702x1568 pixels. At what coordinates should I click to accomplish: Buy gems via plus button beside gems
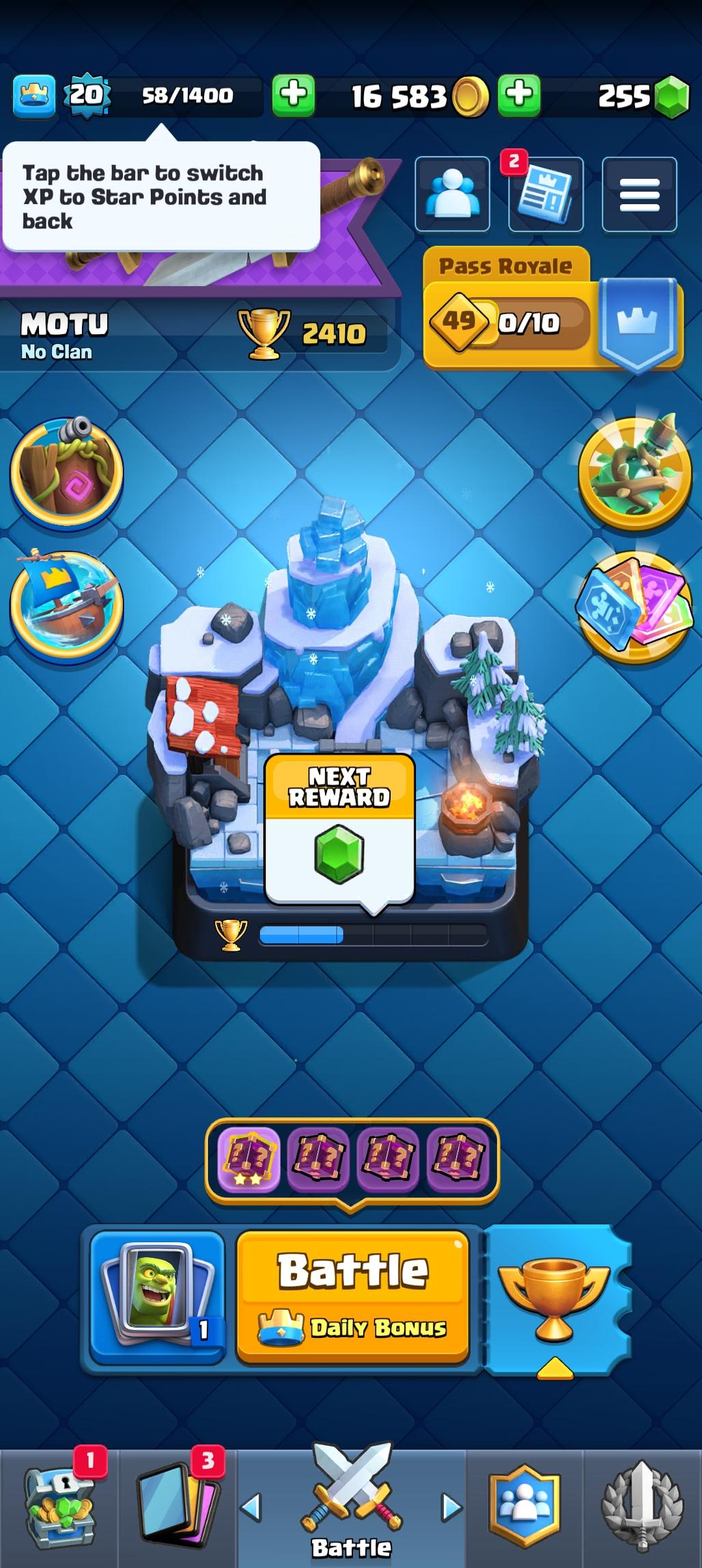click(519, 96)
